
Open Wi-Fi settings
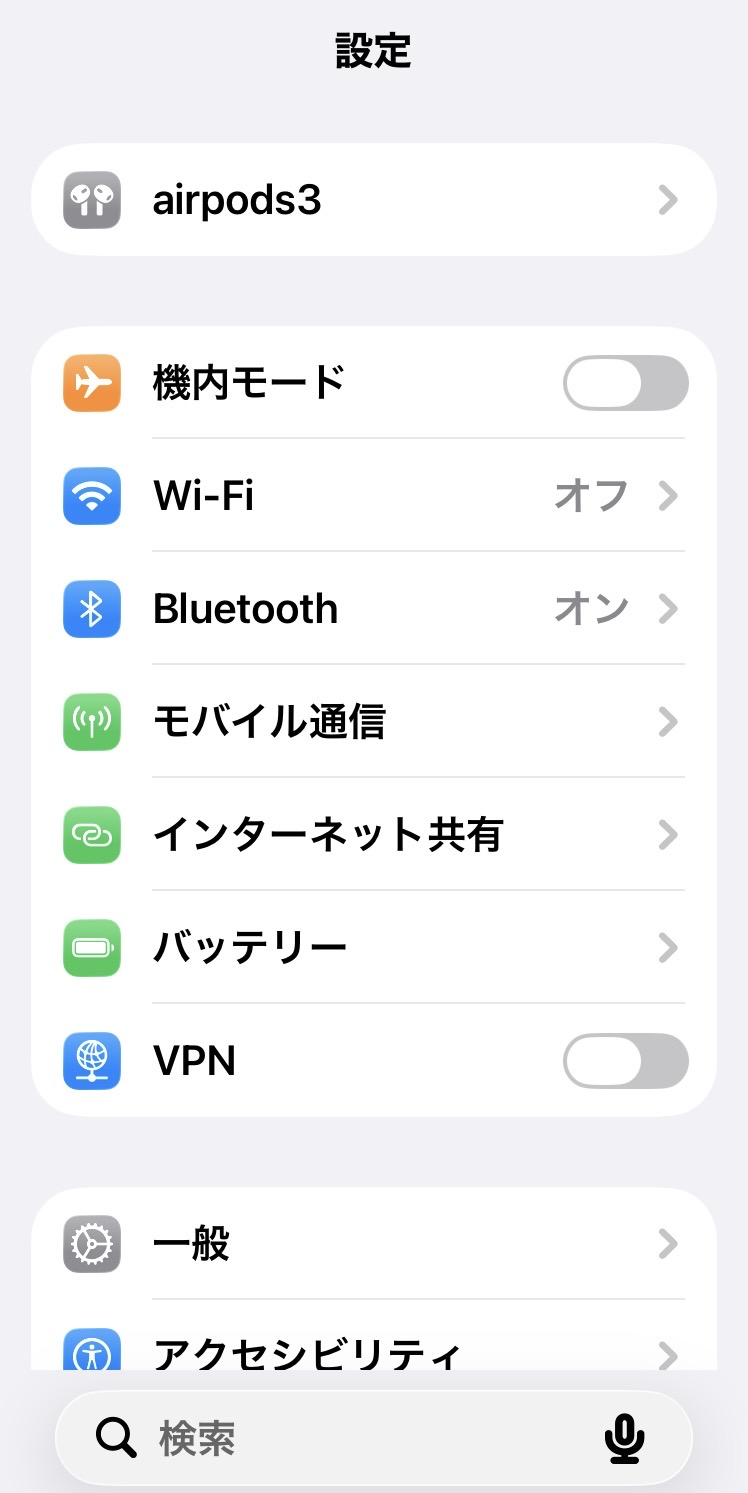372,496
